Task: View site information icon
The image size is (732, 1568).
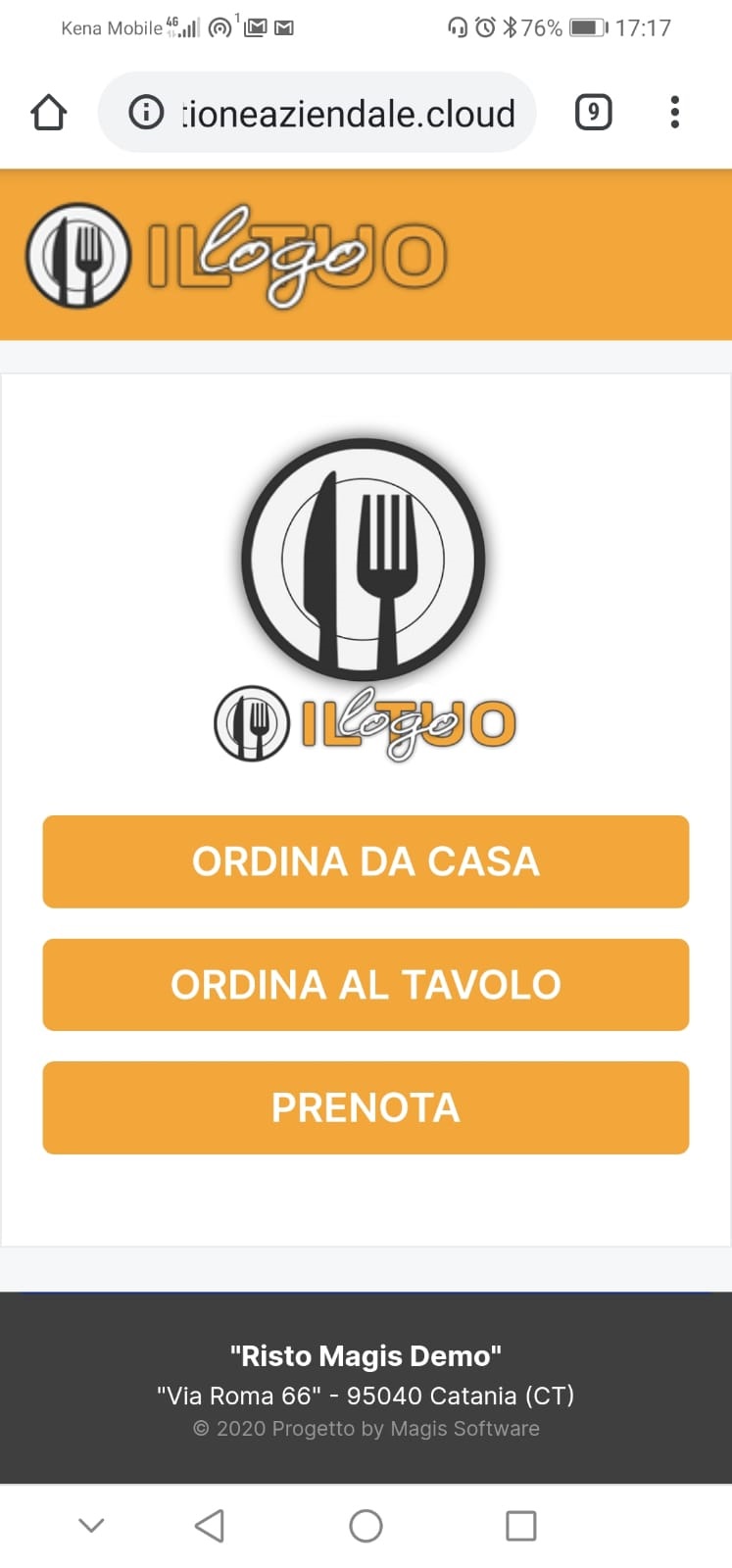Action: coord(146,113)
